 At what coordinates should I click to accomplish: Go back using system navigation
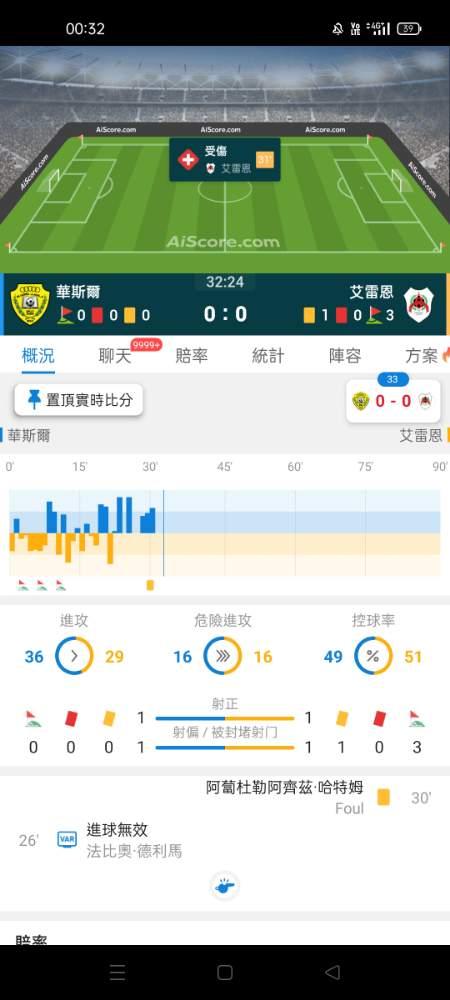click(x=332, y=972)
